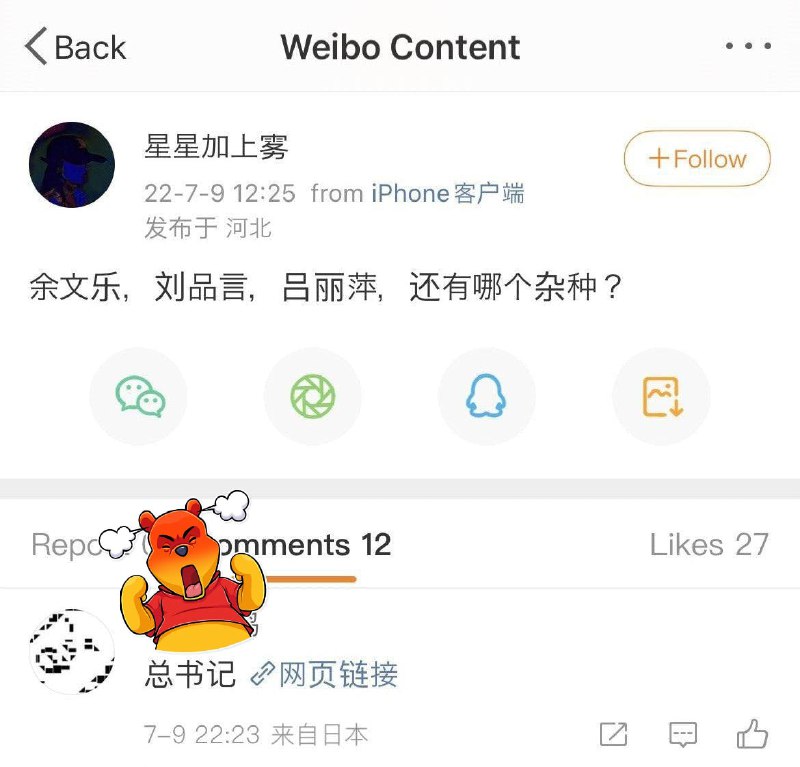Switch to the Comments 12 tab
The image size is (800, 767).
click(310, 545)
